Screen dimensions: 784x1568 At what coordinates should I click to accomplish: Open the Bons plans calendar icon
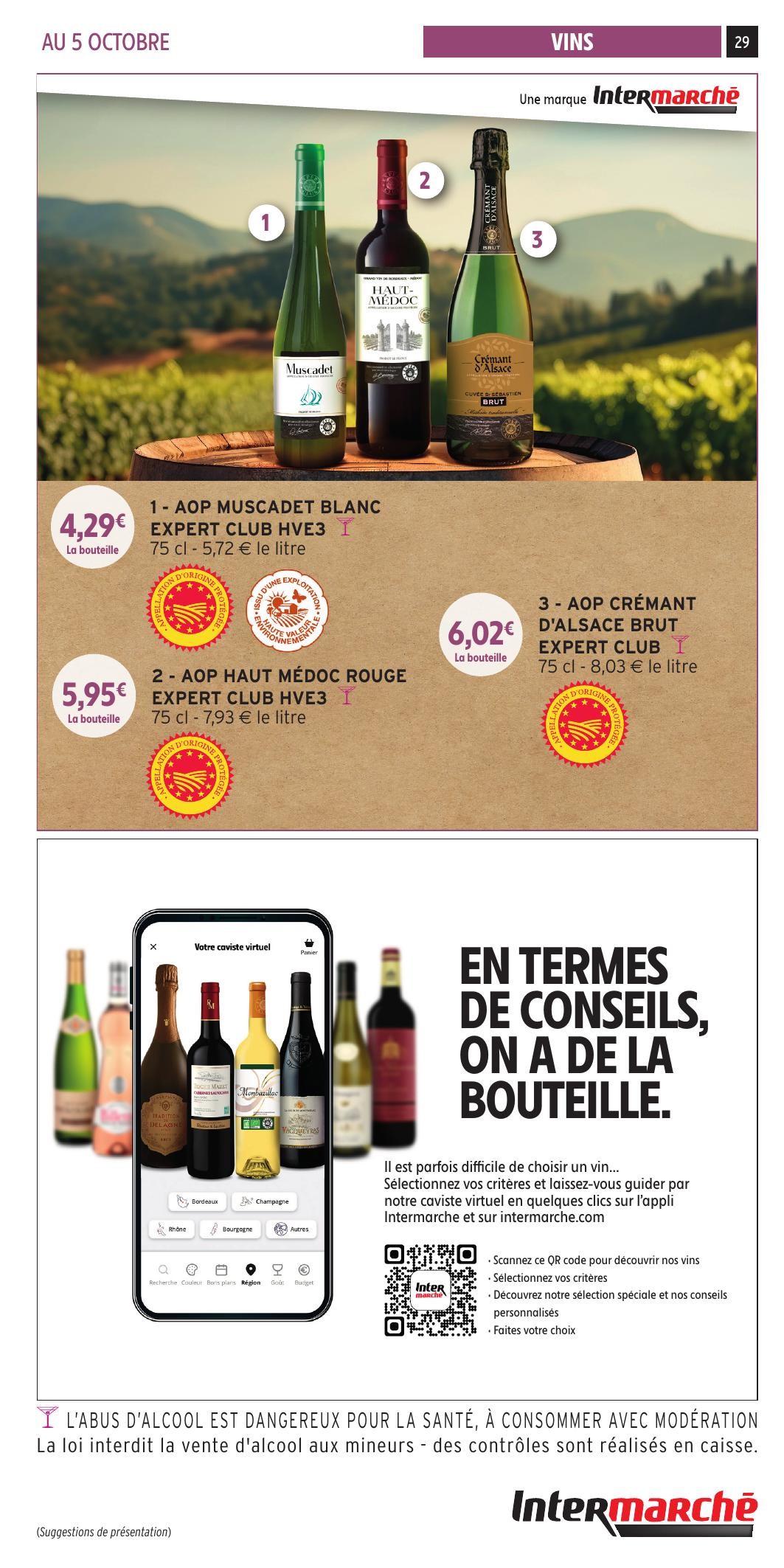coord(221,1269)
